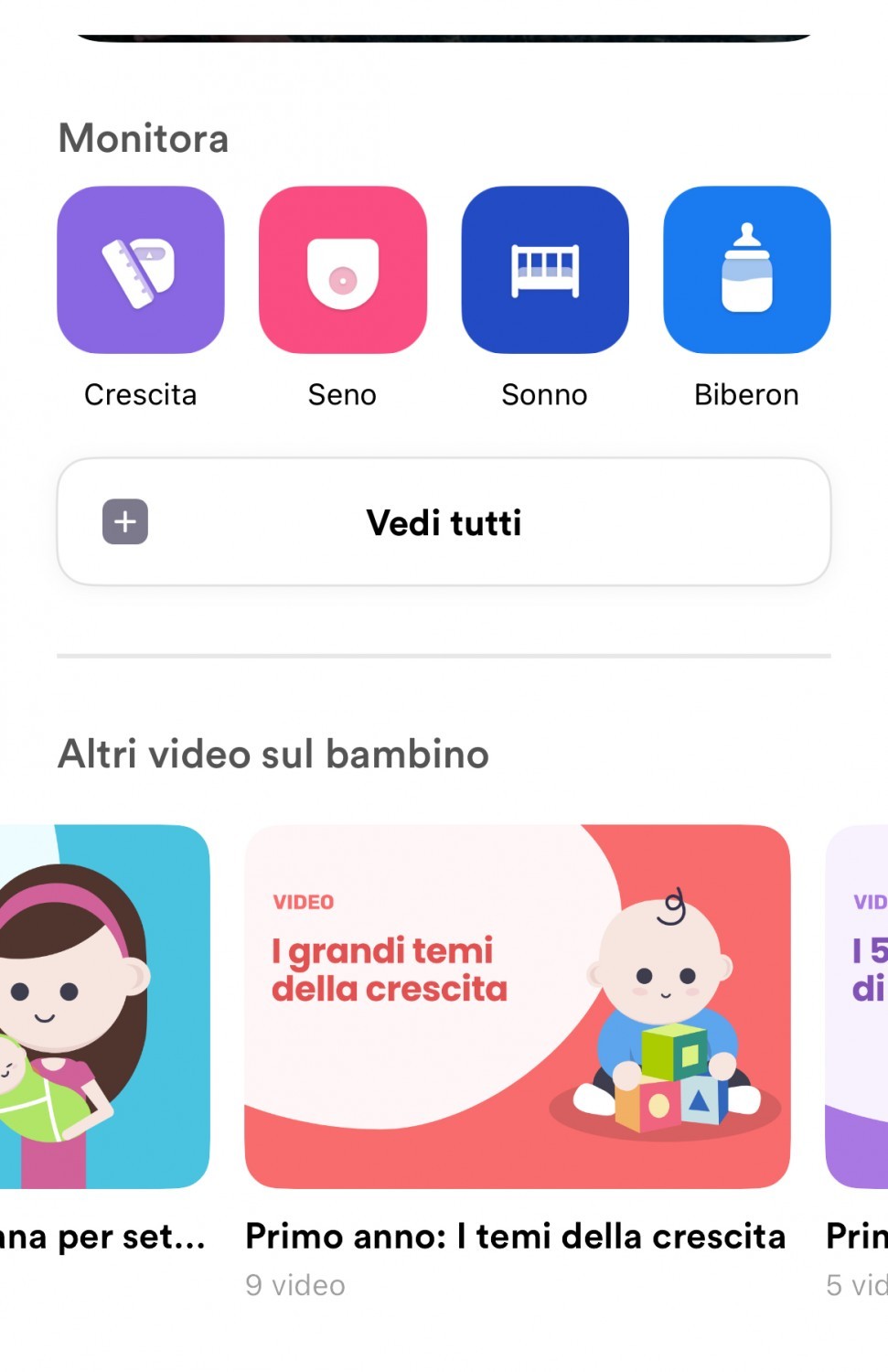Open the Seno breastfeeding tracker
This screenshot has width=888, height=1372.
[x=343, y=270]
